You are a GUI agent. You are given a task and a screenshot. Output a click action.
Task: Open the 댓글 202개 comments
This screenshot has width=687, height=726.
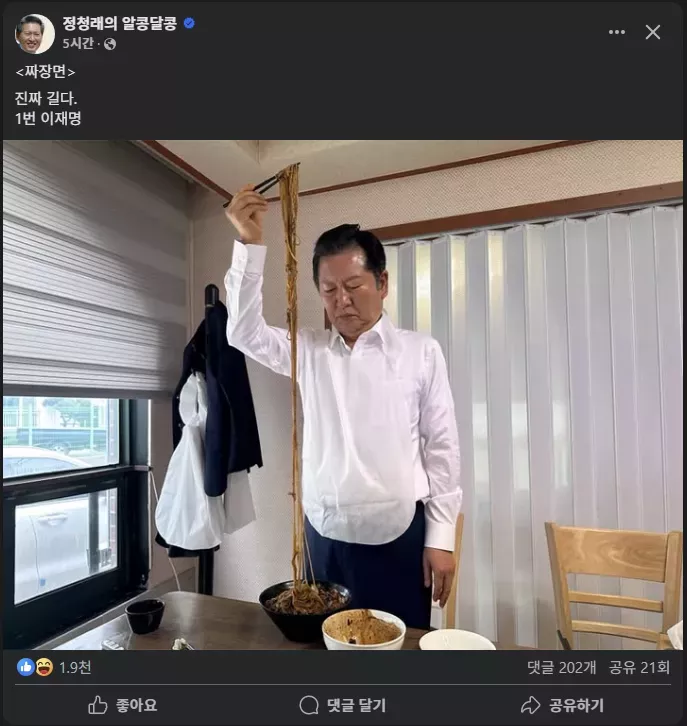click(x=563, y=667)
